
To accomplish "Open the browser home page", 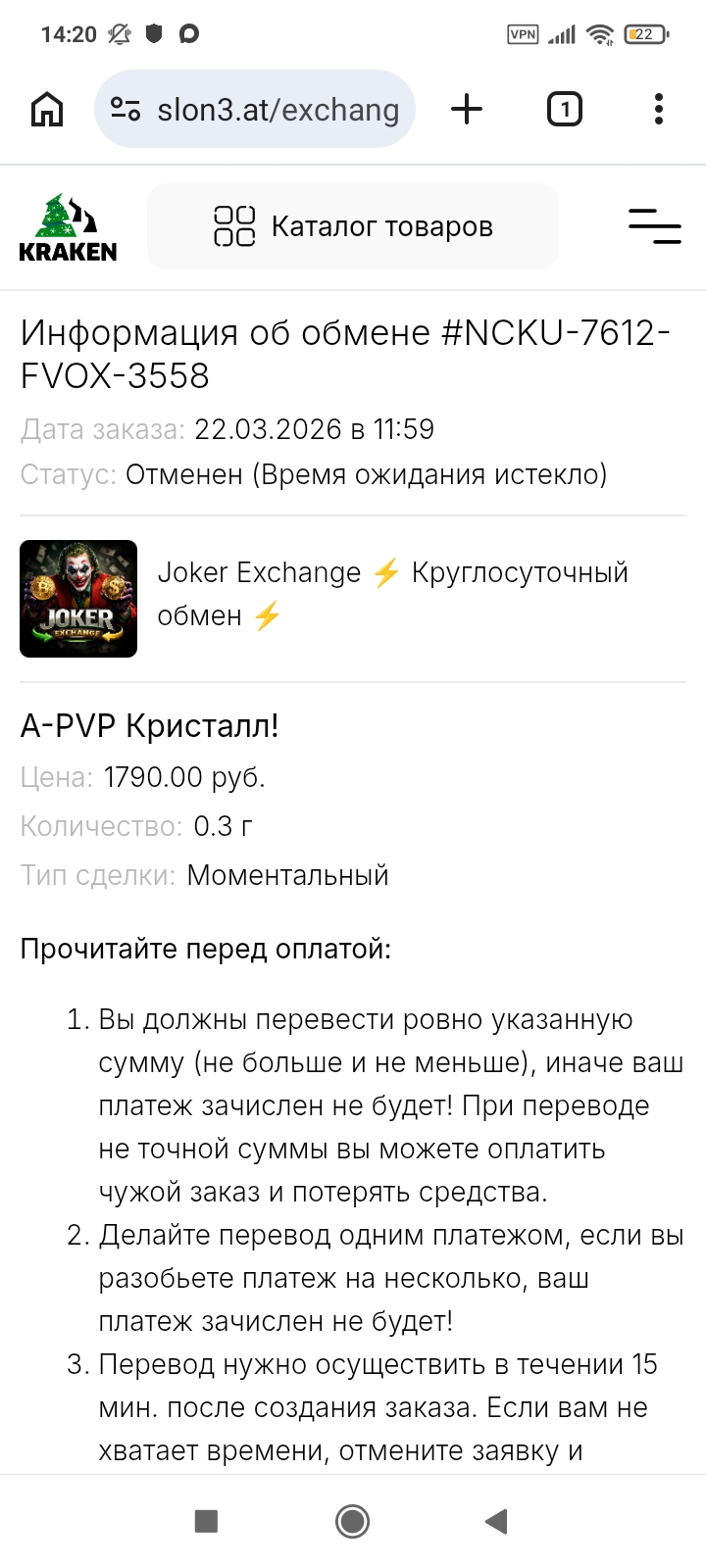I will [x=47, y=109].
